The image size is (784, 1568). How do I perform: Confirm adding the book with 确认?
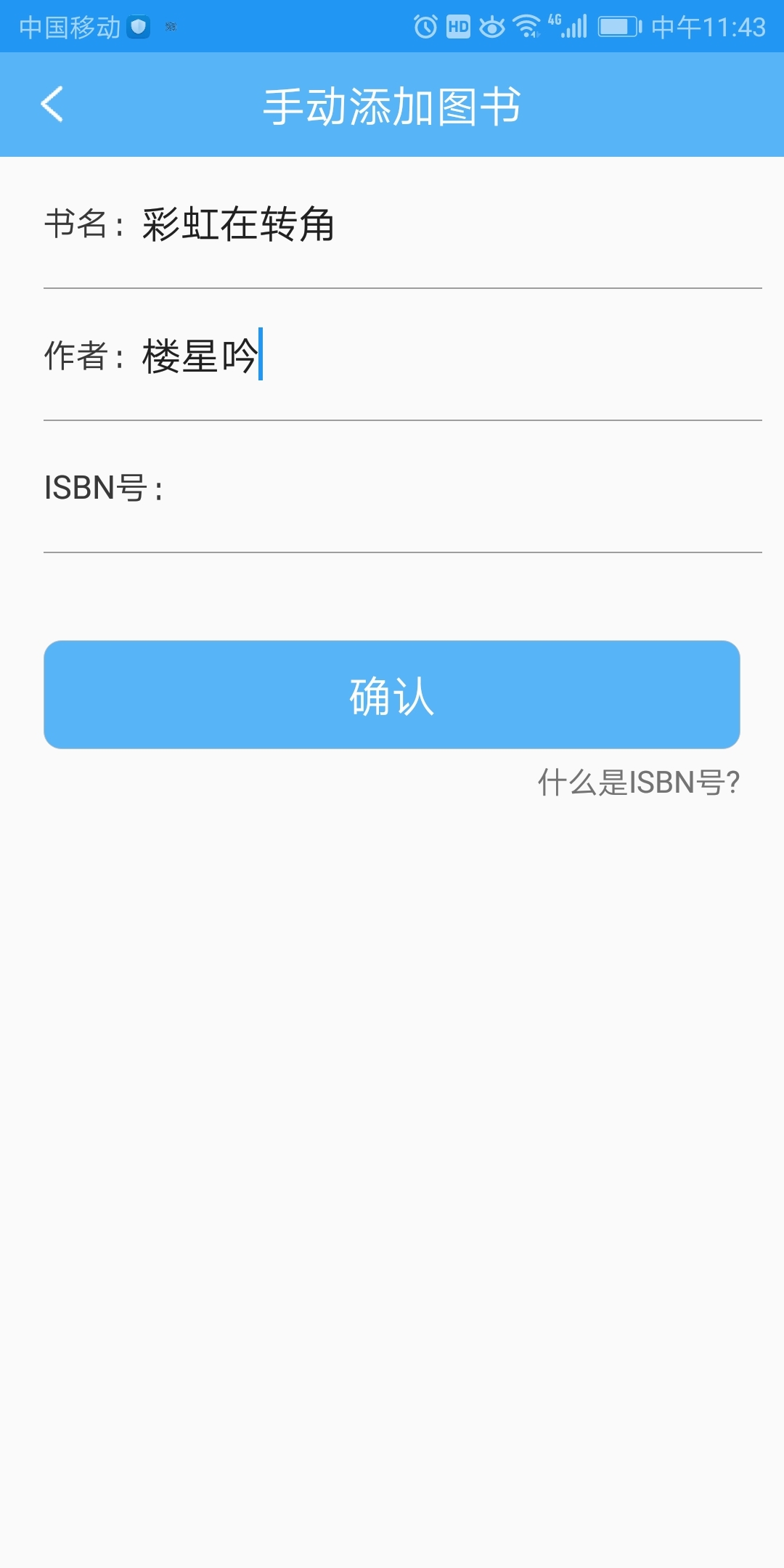tap(392, 695)
